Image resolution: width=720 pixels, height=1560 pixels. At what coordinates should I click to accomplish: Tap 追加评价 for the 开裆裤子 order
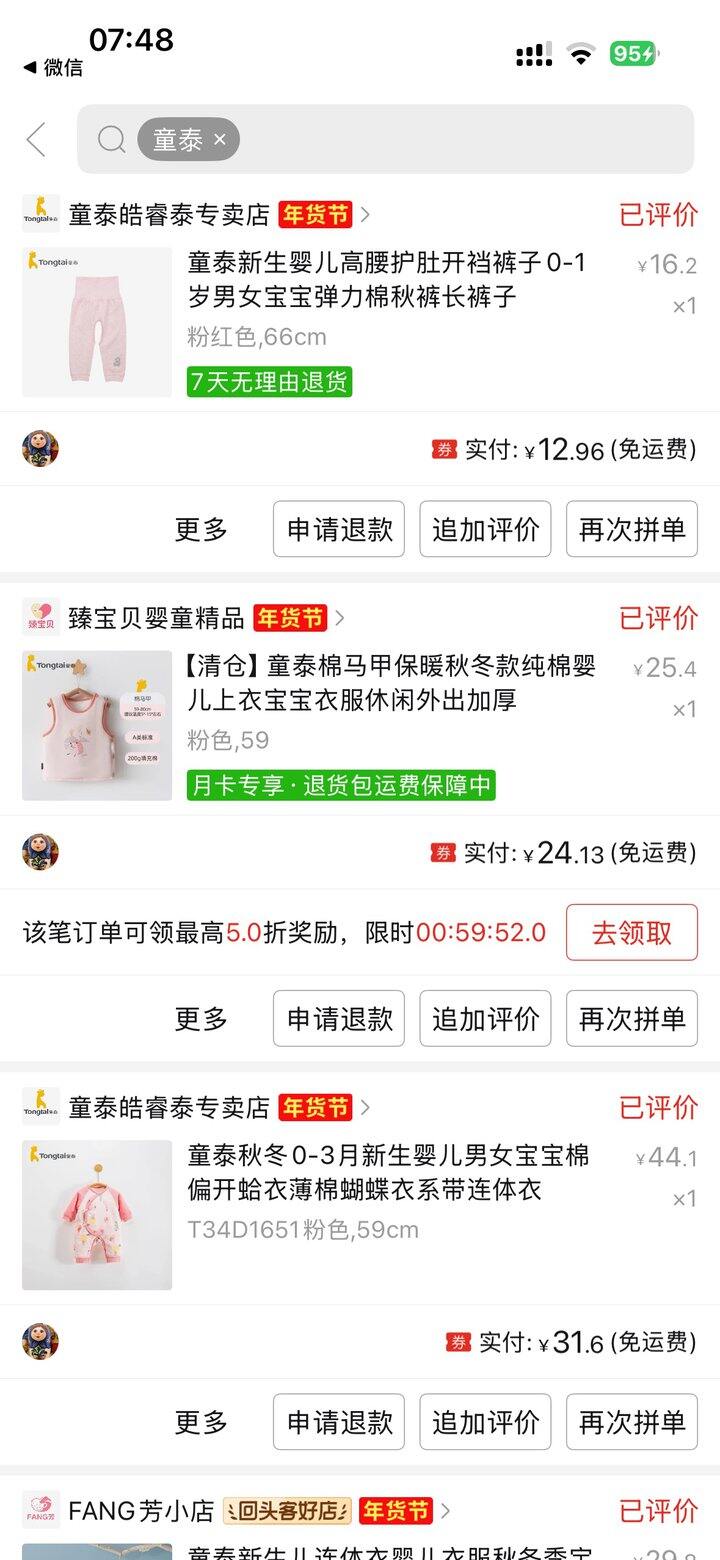coord(485,529)
